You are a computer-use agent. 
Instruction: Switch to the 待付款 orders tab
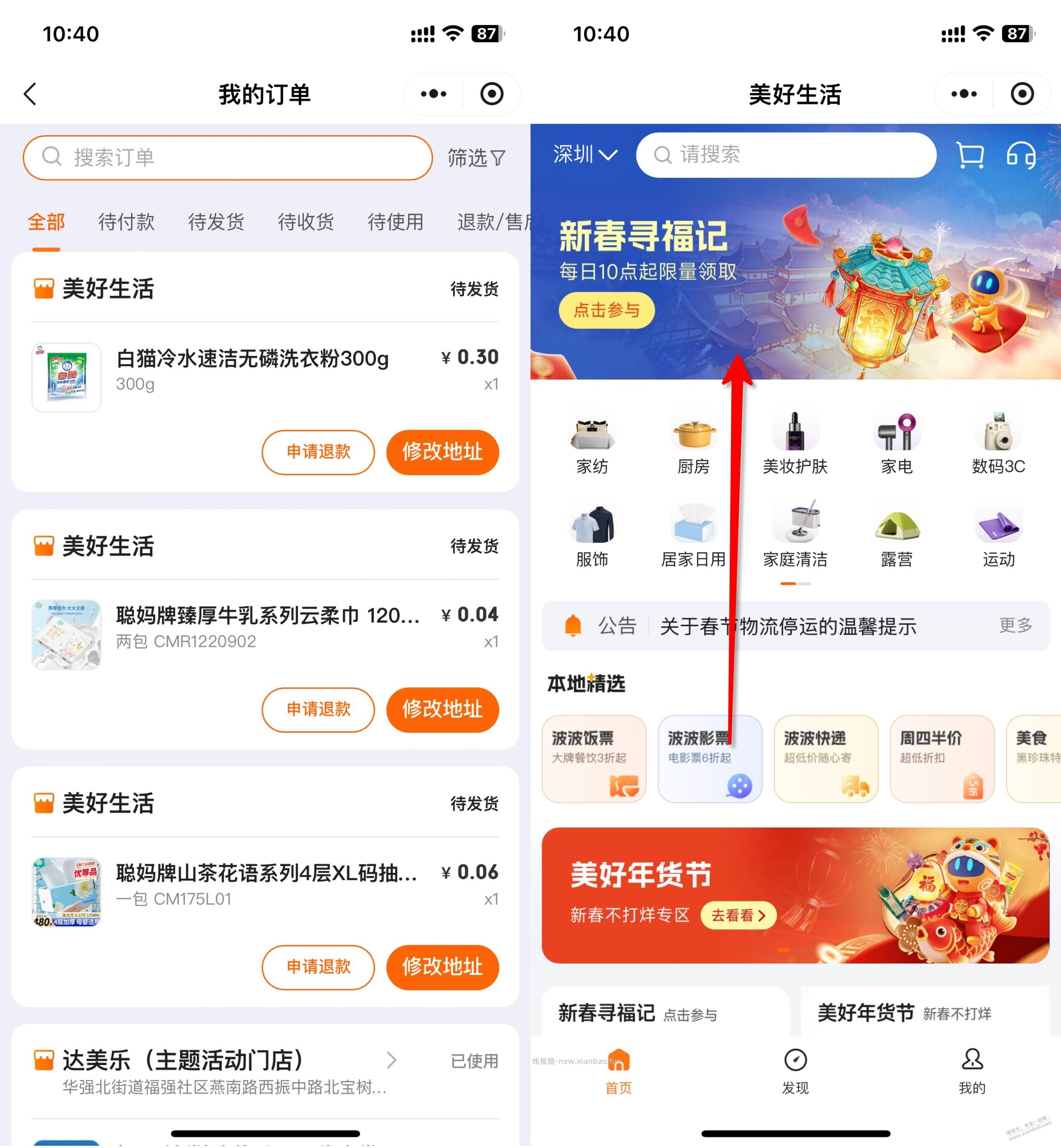(127, 223)
